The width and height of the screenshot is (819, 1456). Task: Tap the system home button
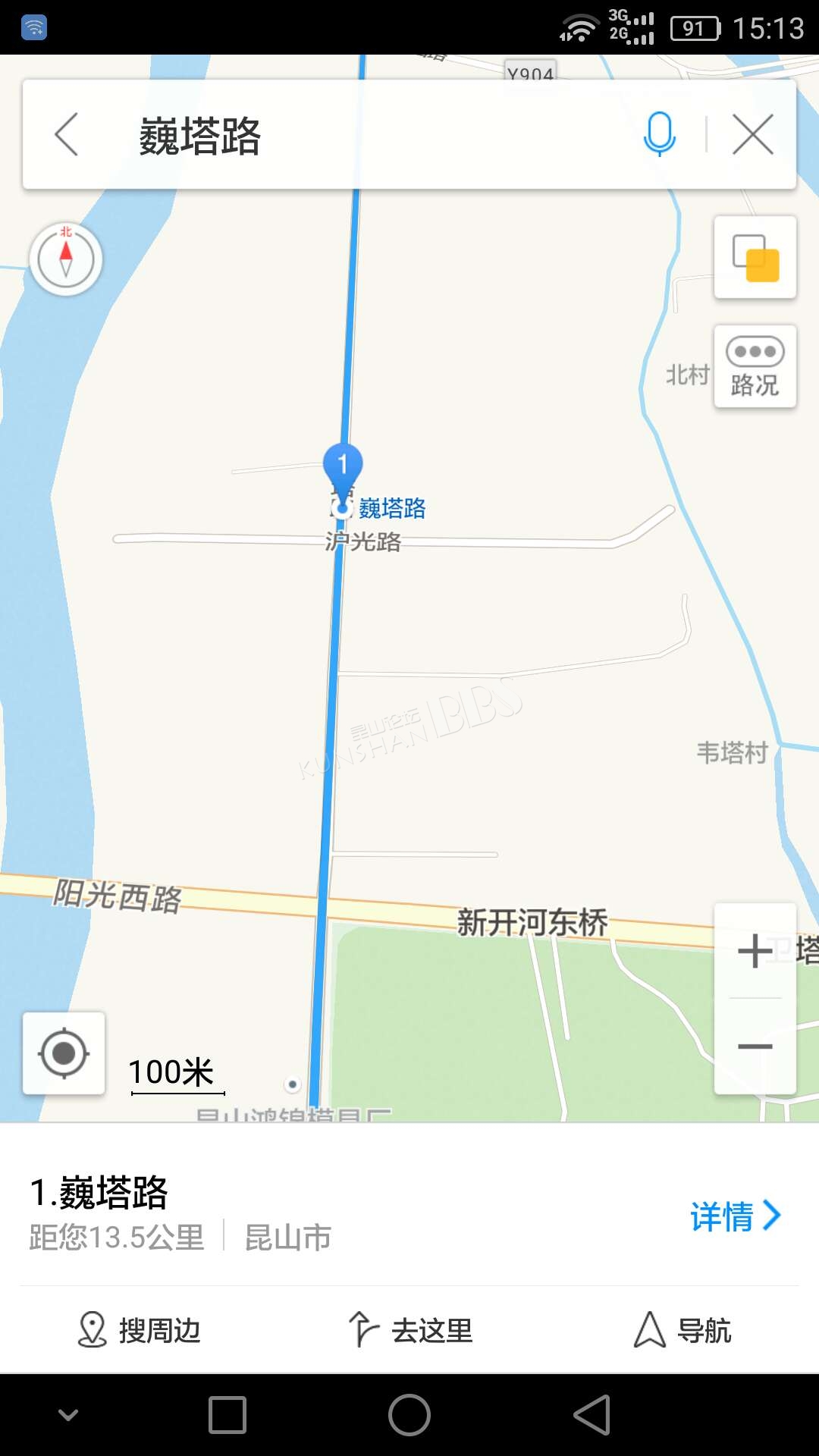[x=409, y=1415]
